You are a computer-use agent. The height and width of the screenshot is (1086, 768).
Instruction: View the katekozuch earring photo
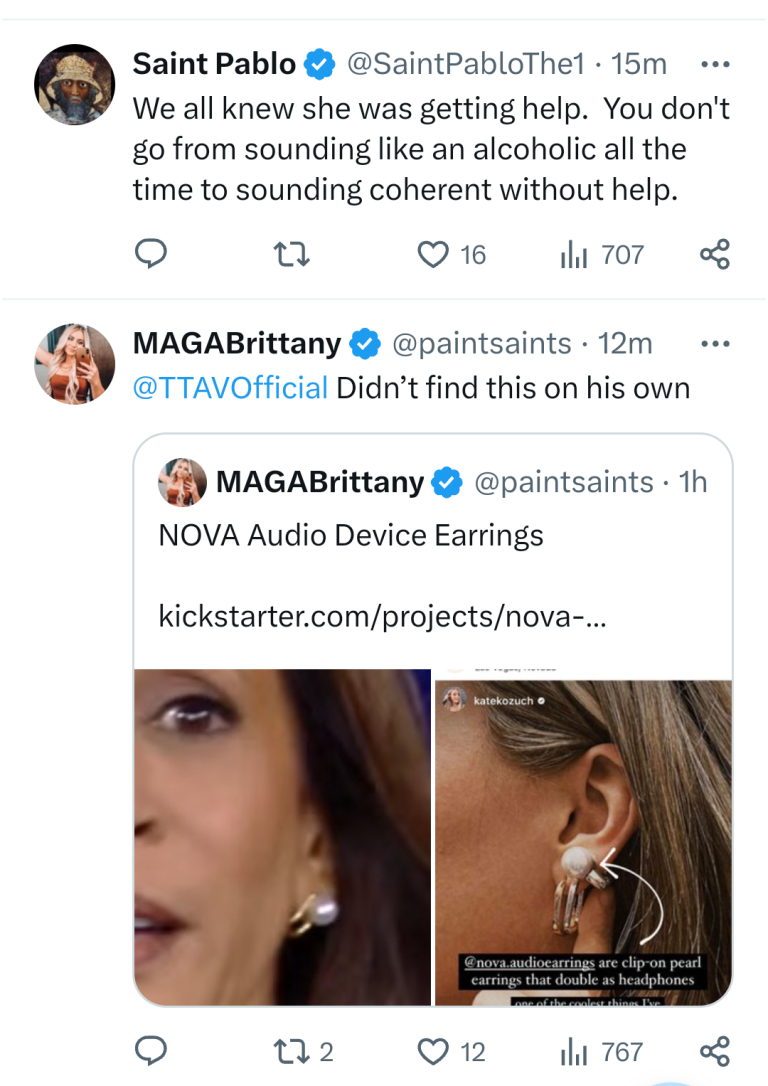click(583, 837)
